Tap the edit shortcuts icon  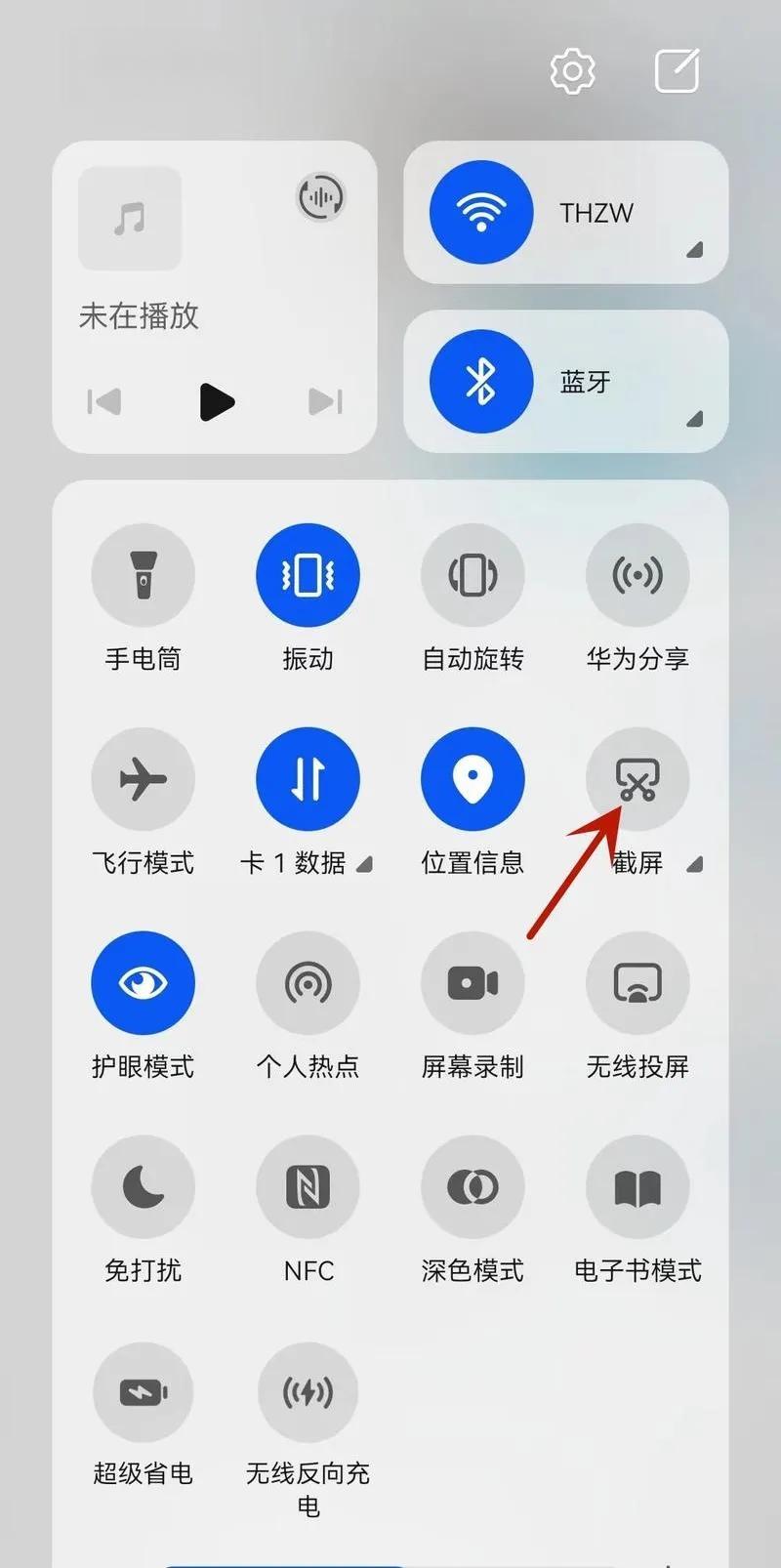tap(677, 70)
